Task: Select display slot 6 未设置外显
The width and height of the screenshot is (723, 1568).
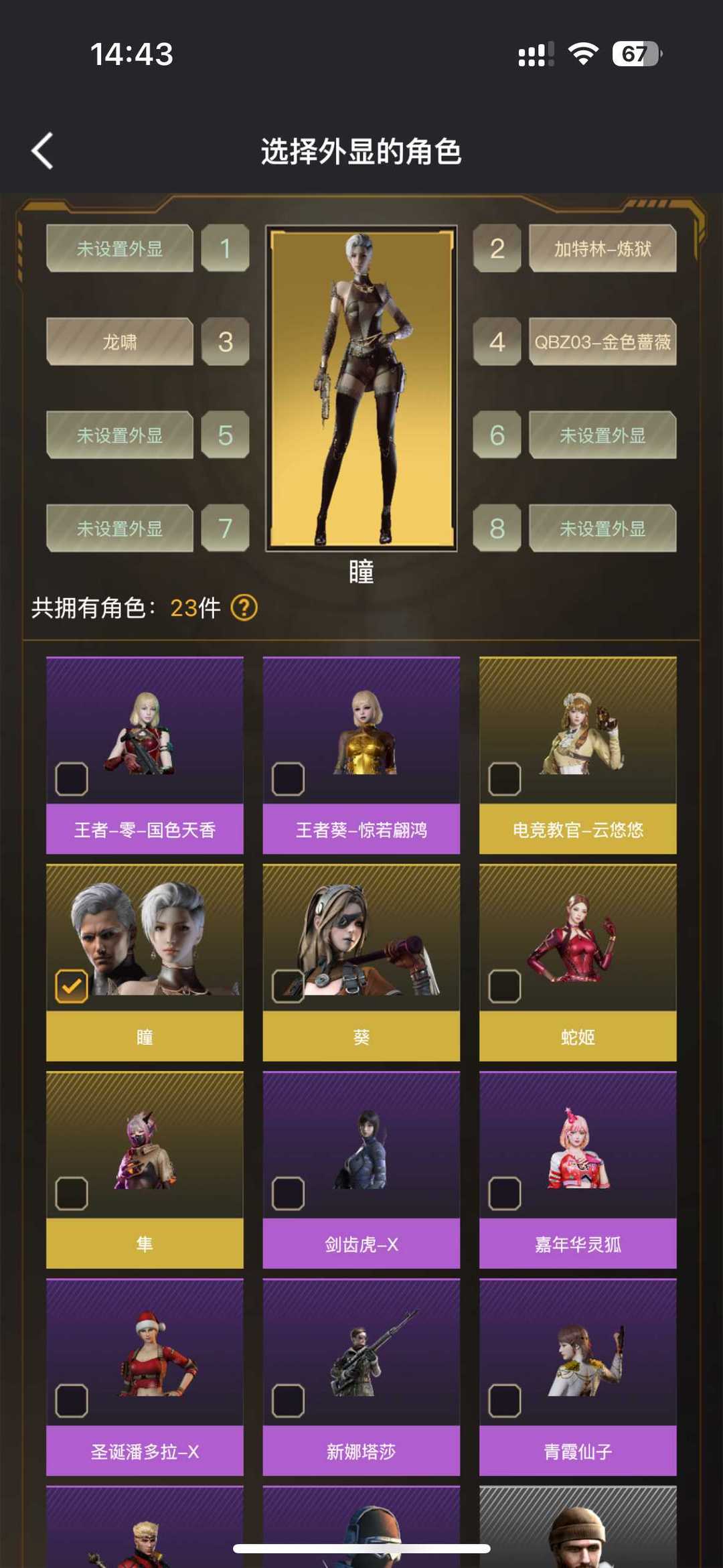Action: (x=602, y=435)
